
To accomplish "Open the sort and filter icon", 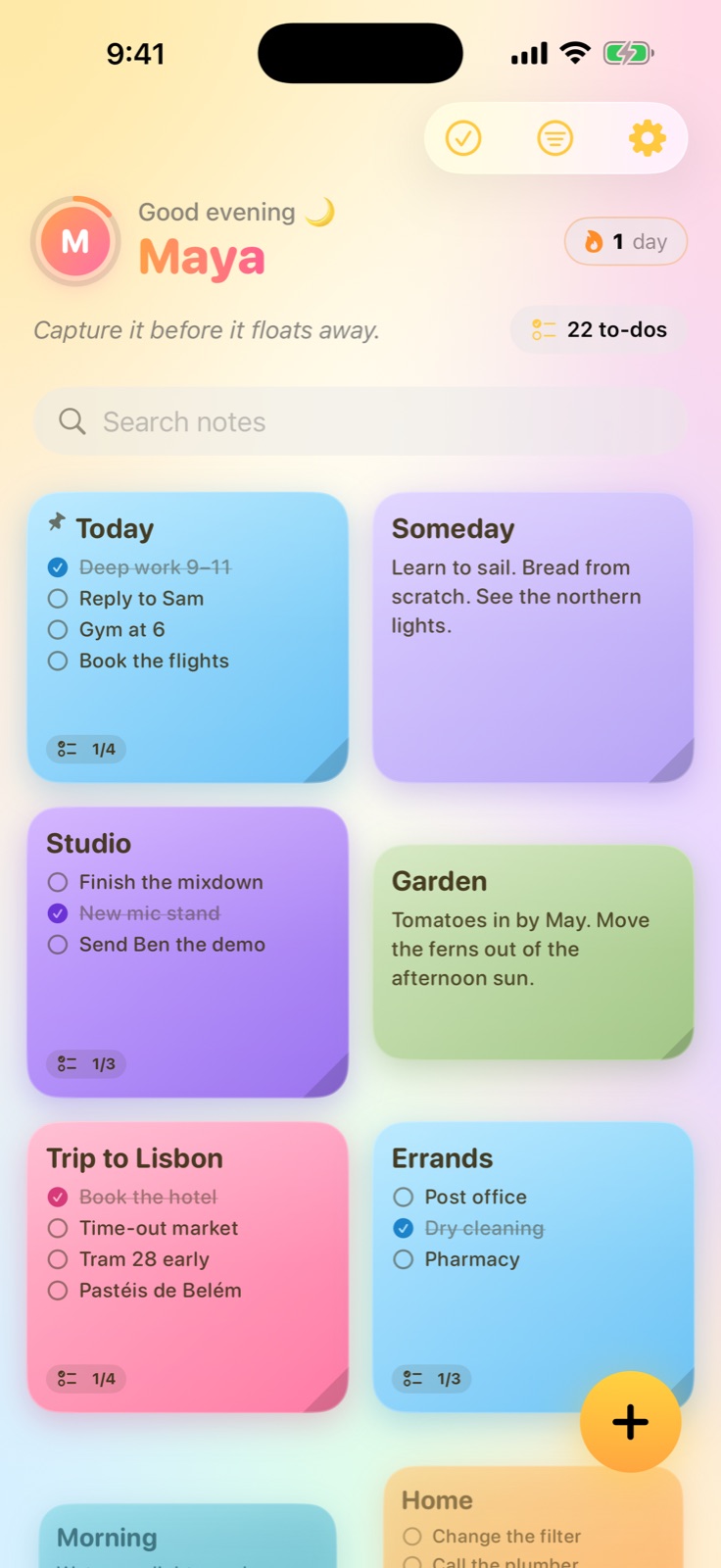I will [555, 138].
